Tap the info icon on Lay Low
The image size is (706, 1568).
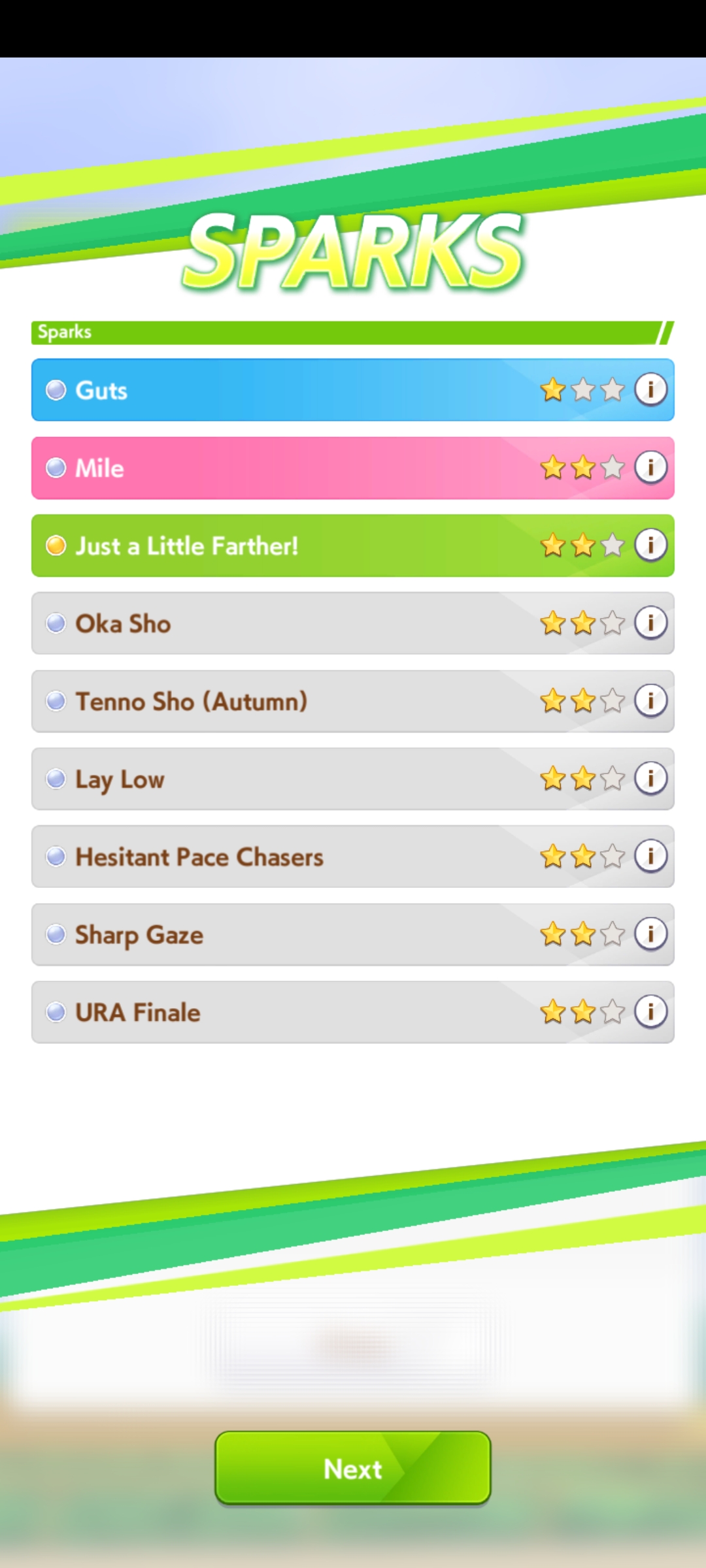tap(650, 778)
